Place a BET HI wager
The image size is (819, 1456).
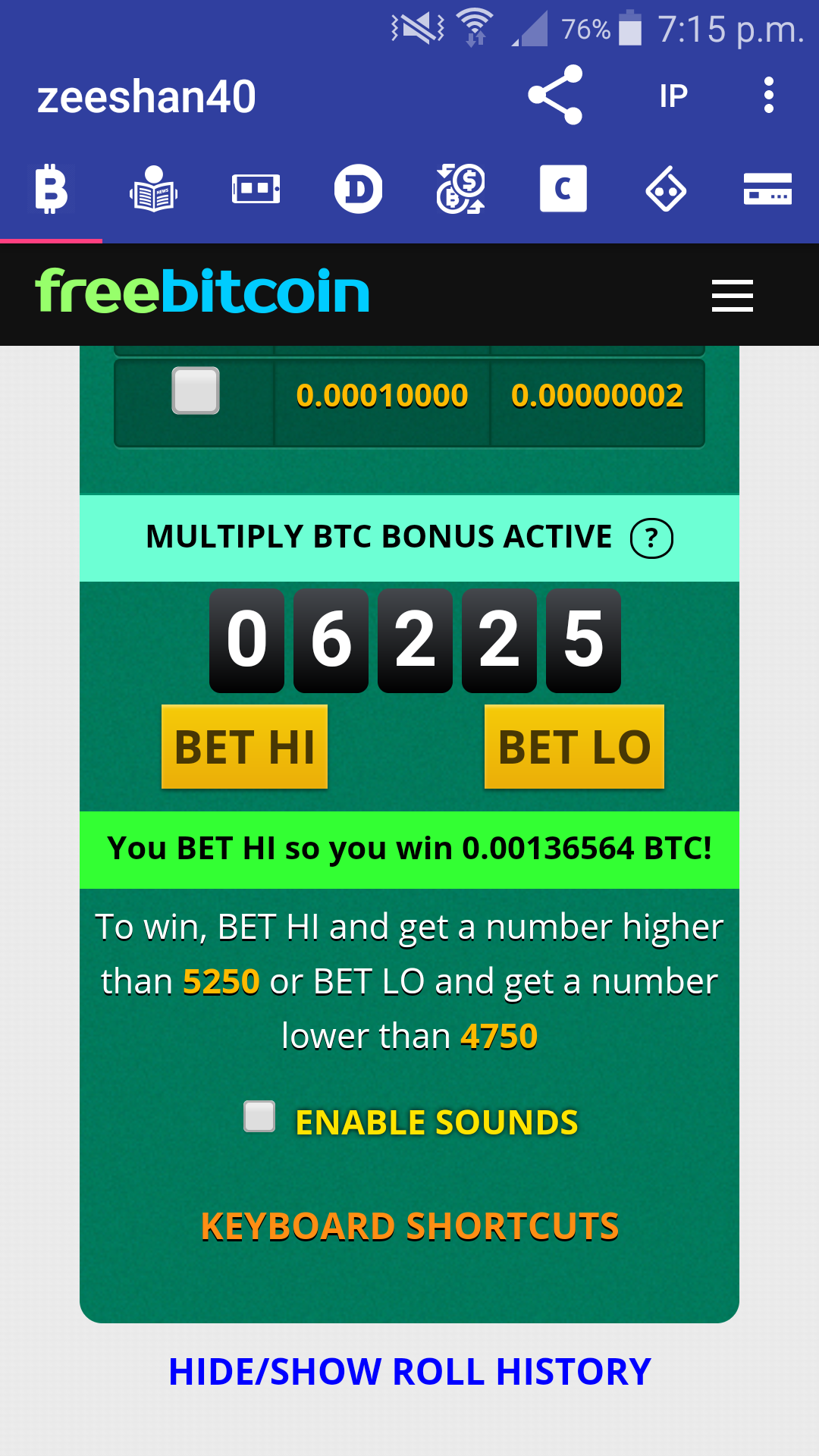coord(244,747)
